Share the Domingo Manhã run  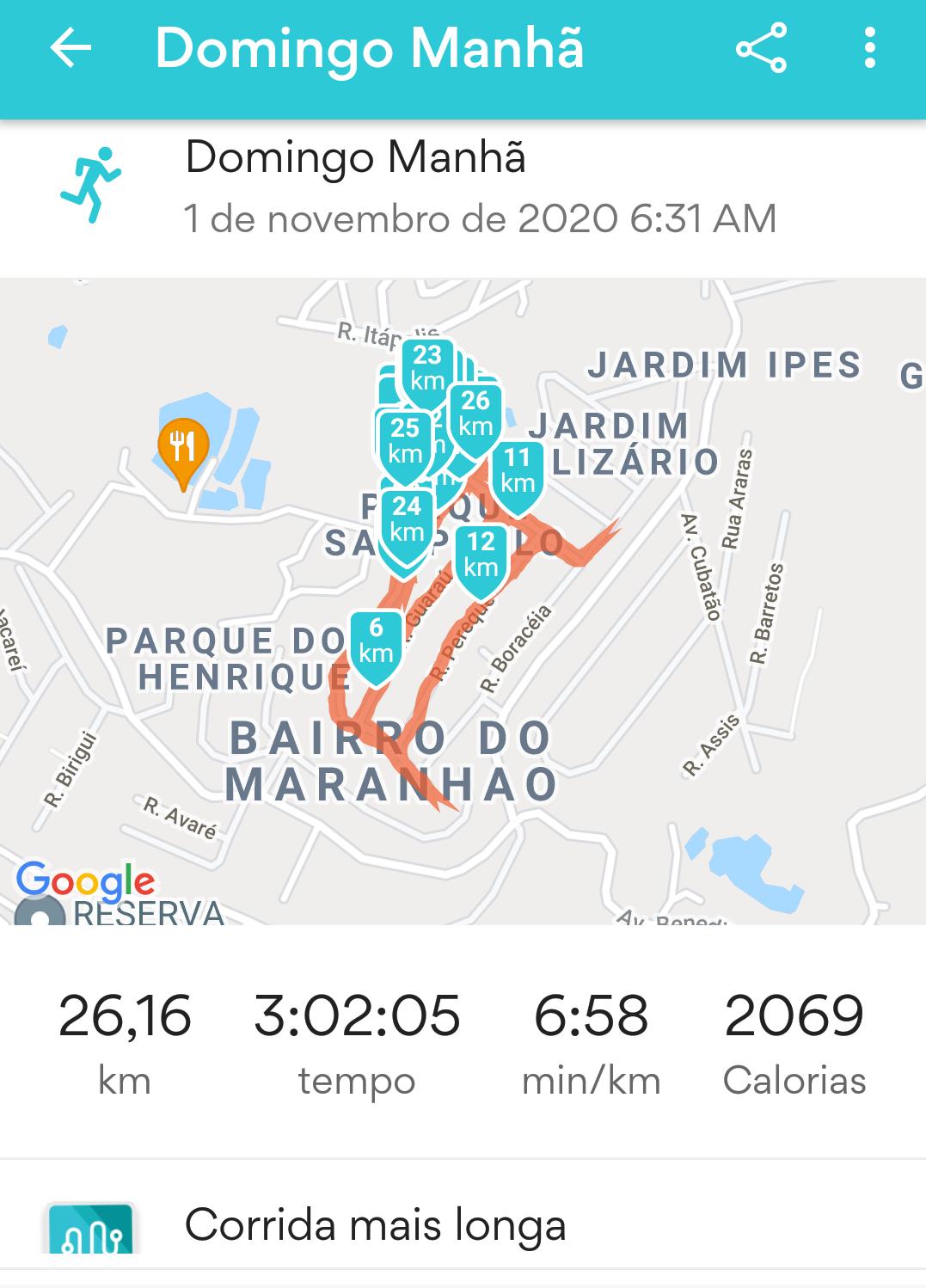tap(761, 48)
